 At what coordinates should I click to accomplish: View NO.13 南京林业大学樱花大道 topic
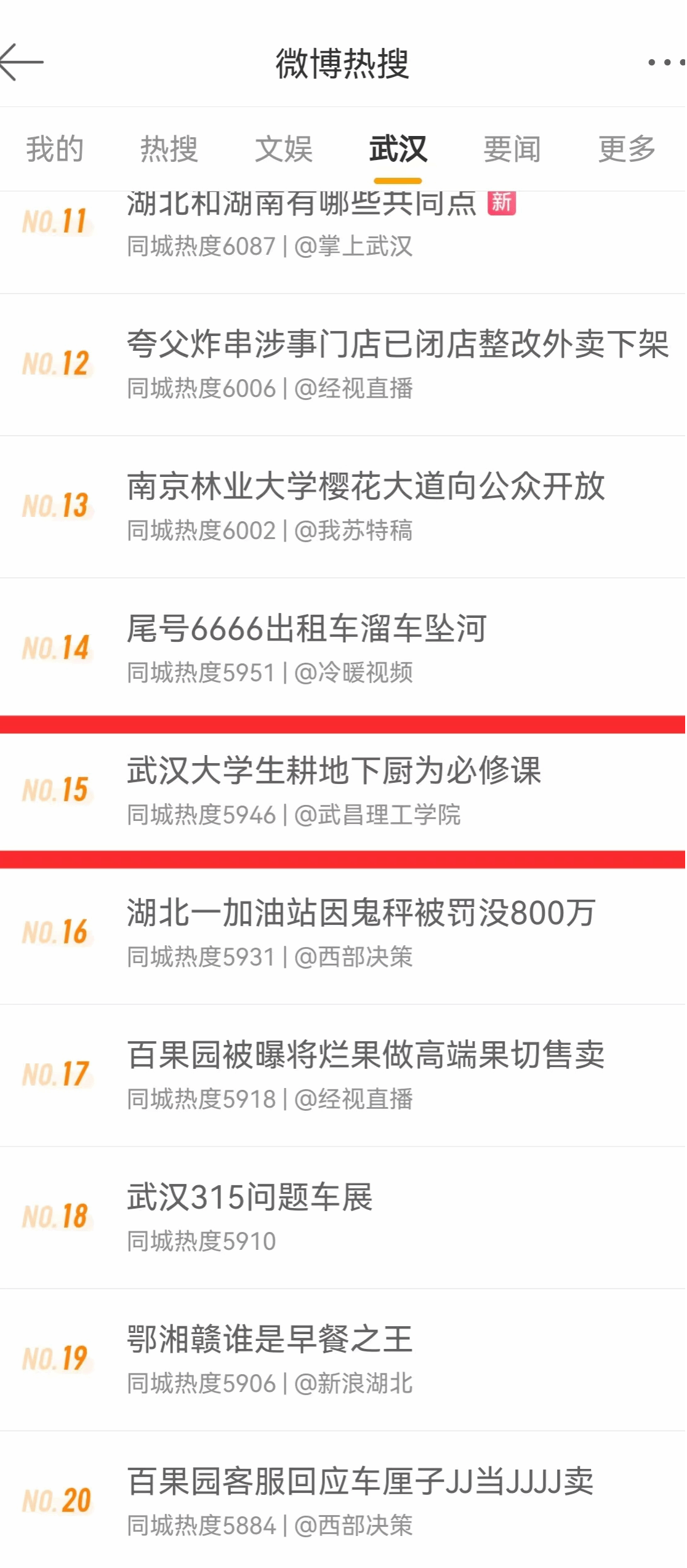click(x=343, y=507)
